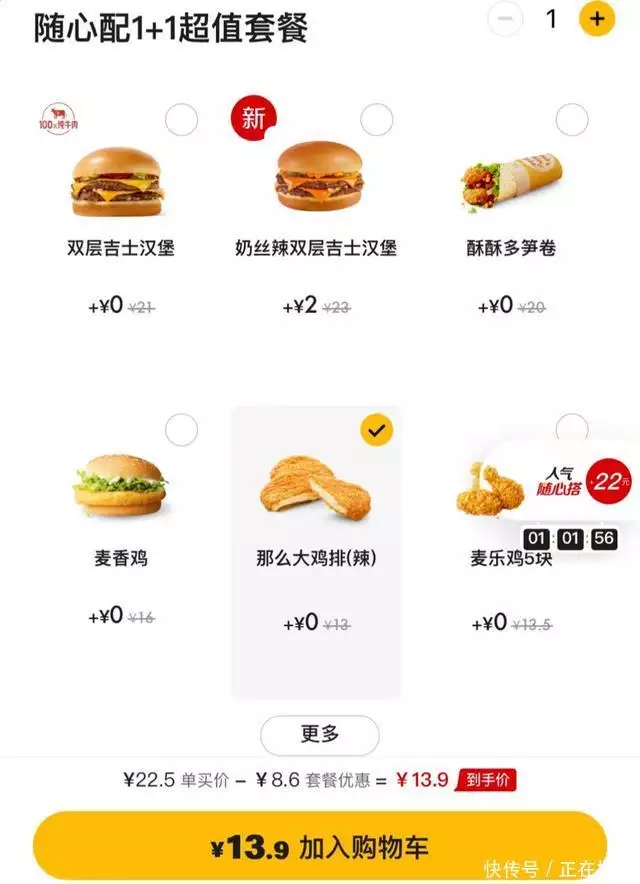Pick 酥酥多笋卷 option
Viewport: 640px width, 884px height.
click(572, 120)
